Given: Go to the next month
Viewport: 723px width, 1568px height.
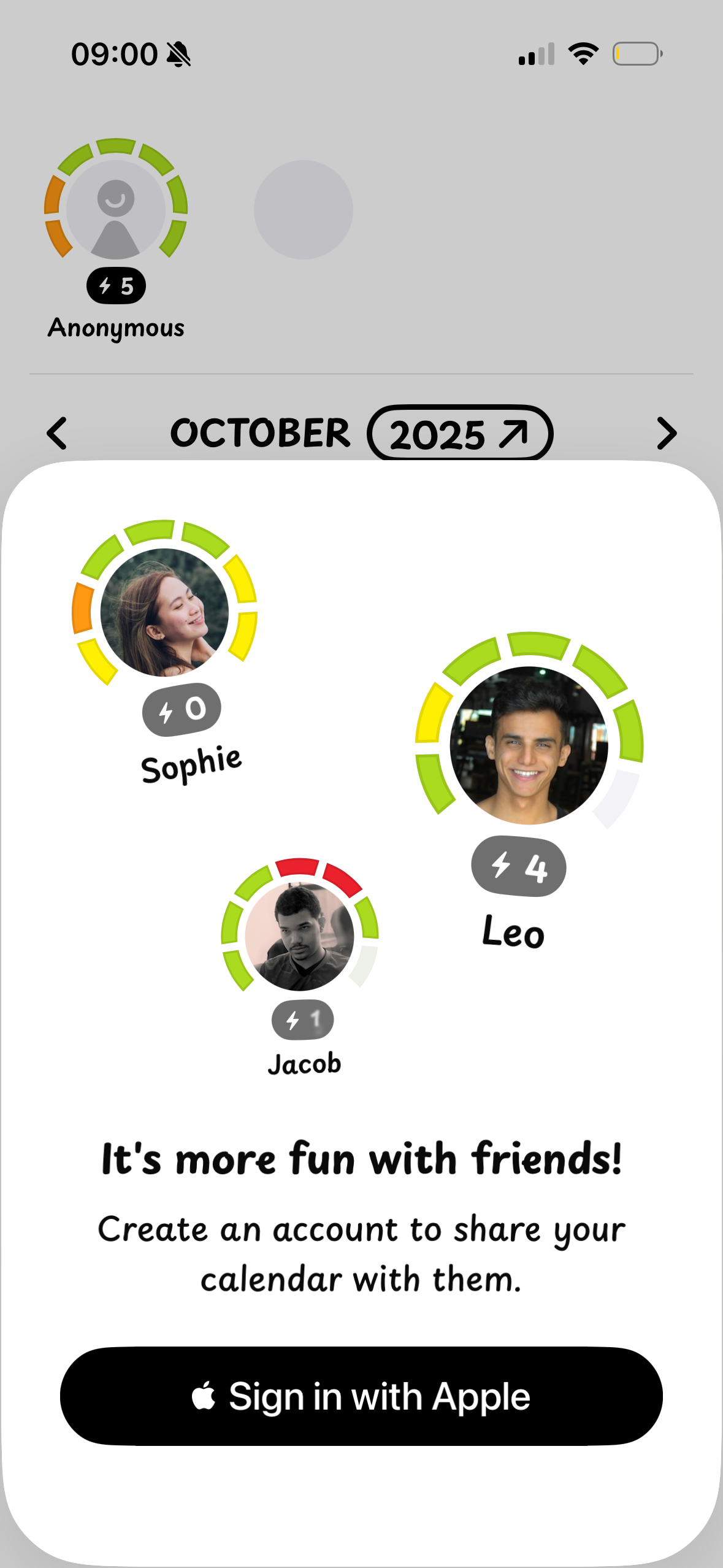Looking at the screenshot, I should [x=667, y=433].
